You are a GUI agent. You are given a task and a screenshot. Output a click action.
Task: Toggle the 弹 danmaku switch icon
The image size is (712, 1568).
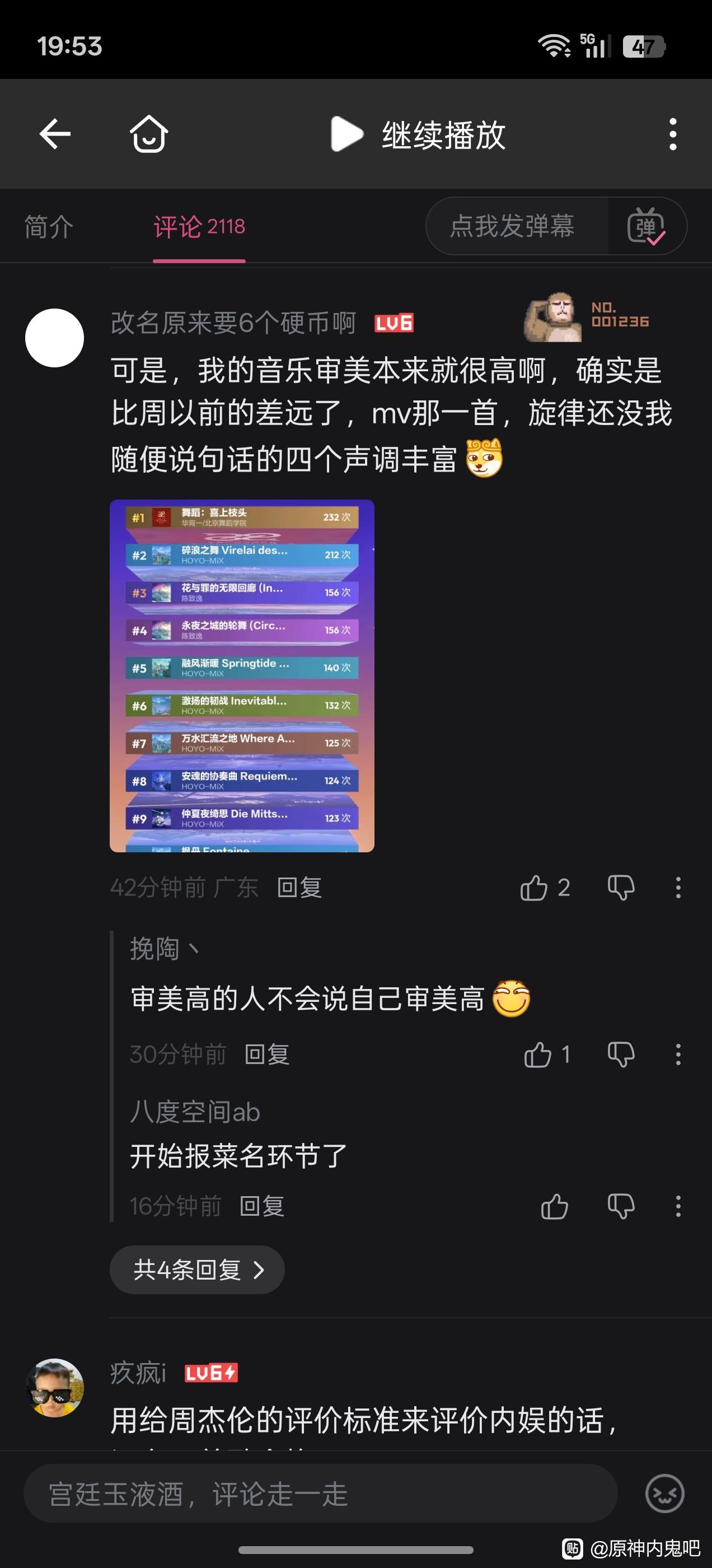coord(647,226)
